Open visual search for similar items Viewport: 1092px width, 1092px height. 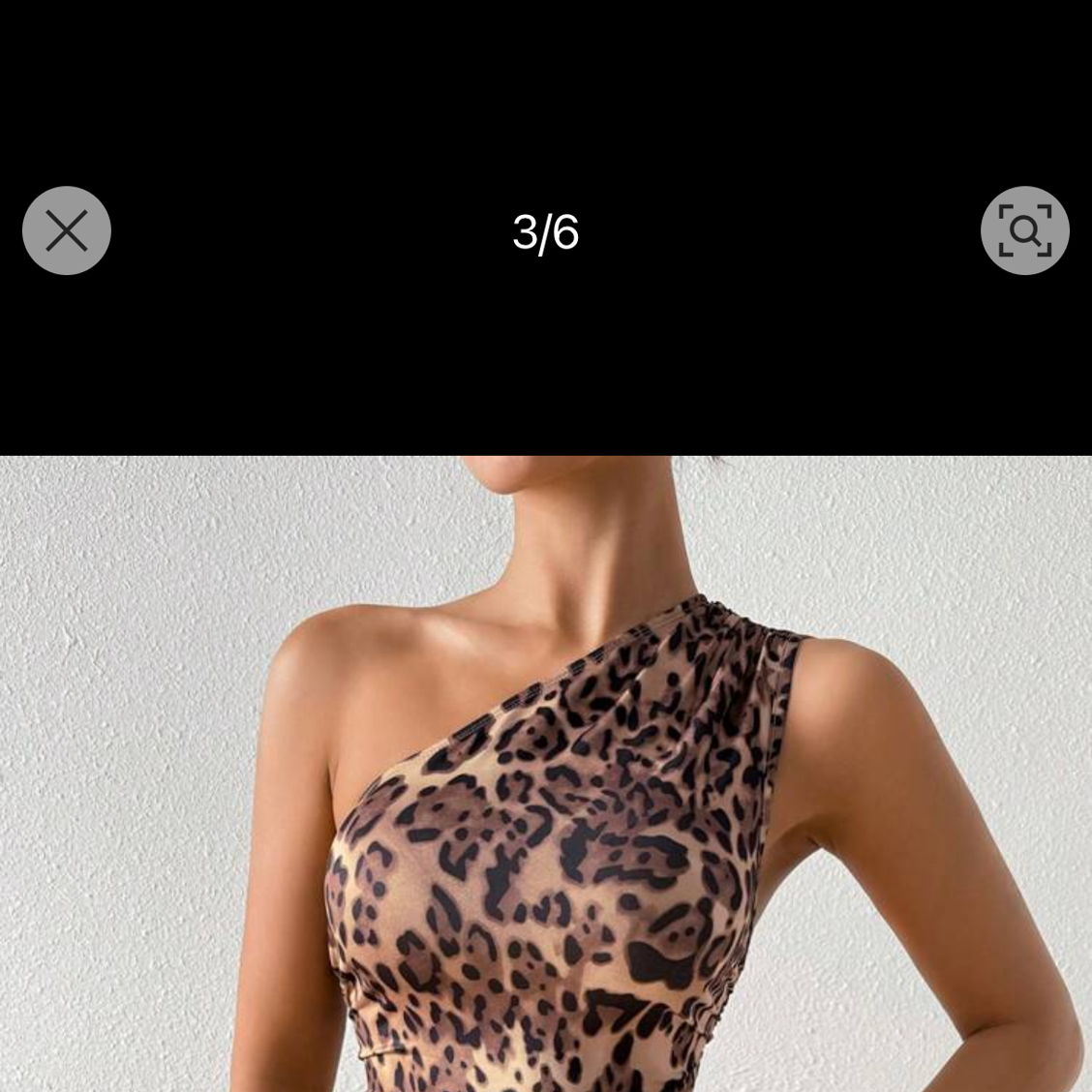click(1024, 230)
